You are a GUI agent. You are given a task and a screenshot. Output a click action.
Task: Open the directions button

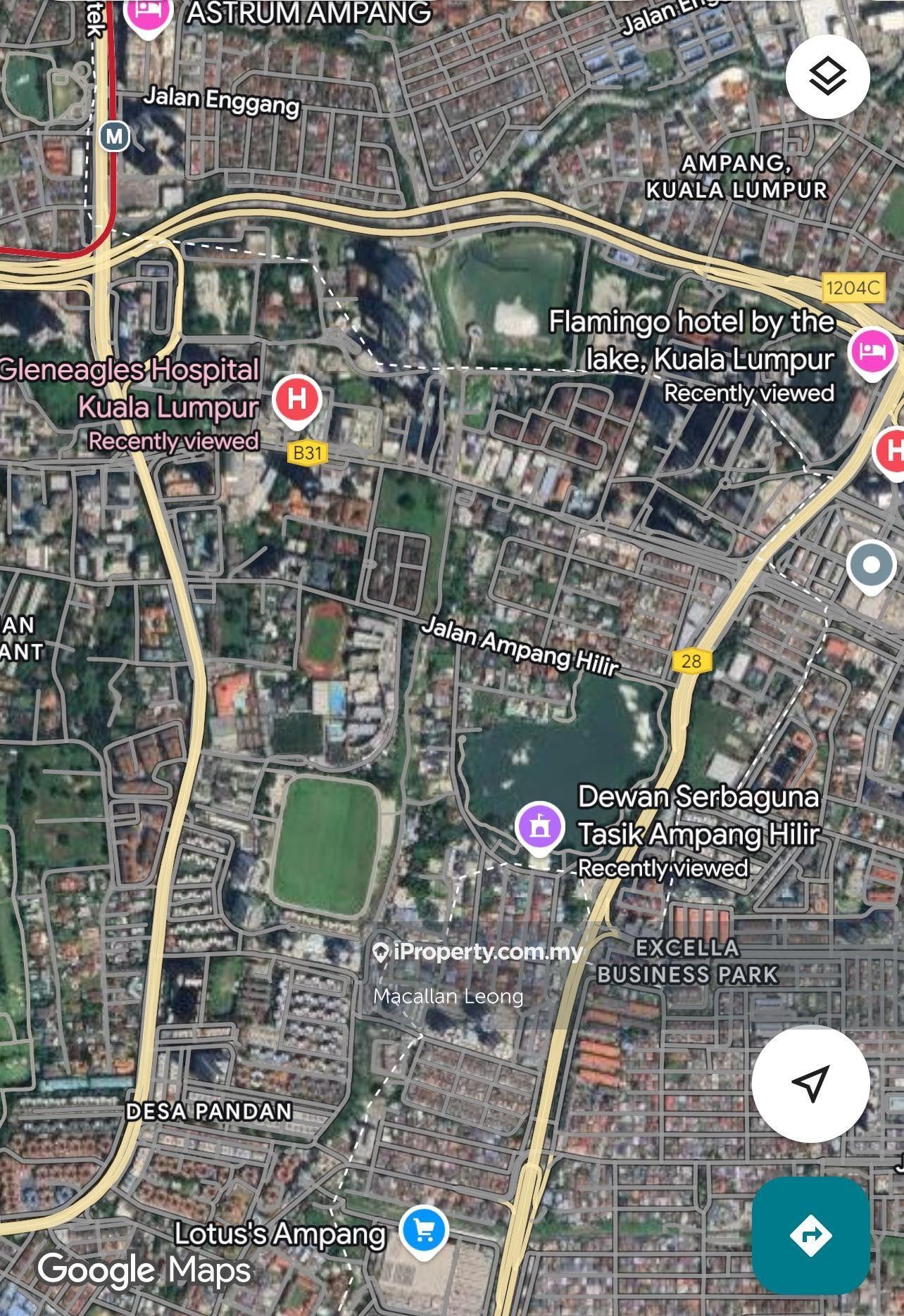810,1234
